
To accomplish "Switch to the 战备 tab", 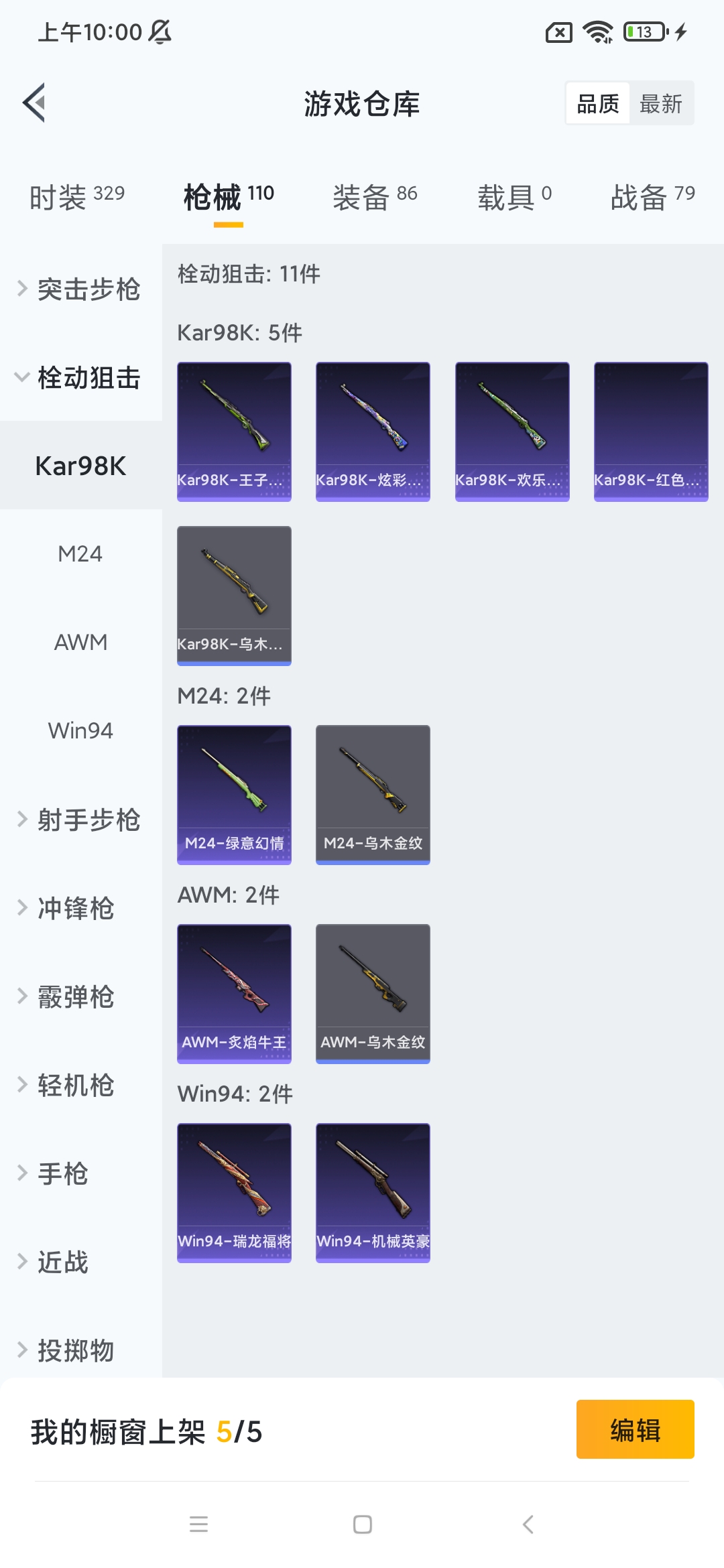I will 652,197.
